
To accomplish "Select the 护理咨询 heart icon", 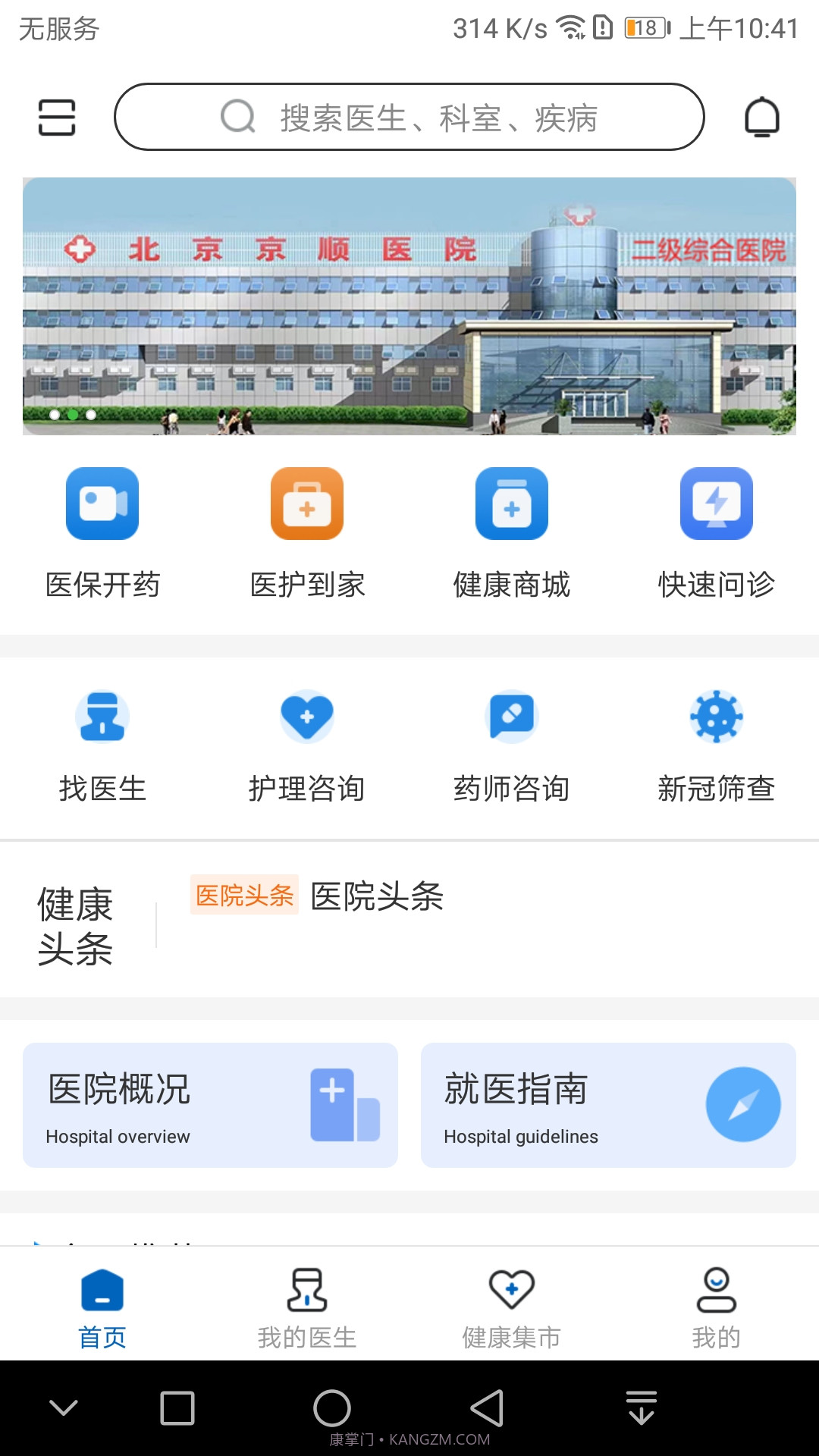I will click(x=307, y=717).
